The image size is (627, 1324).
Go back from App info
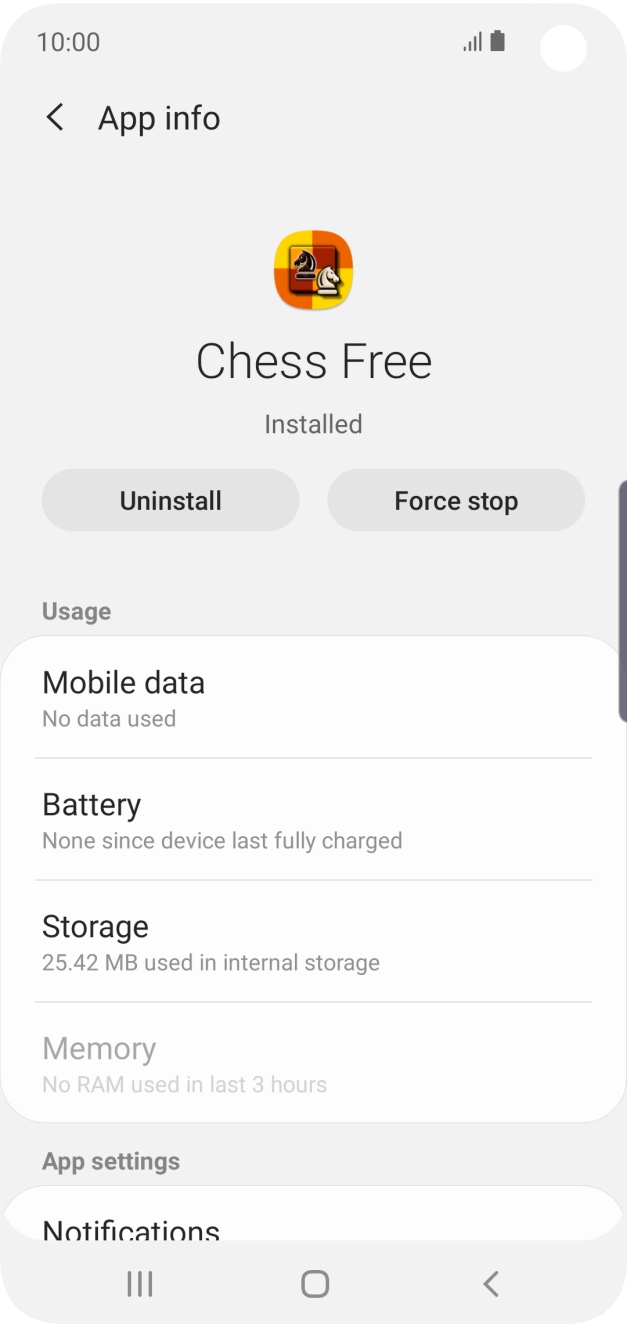tap(55, 118)
